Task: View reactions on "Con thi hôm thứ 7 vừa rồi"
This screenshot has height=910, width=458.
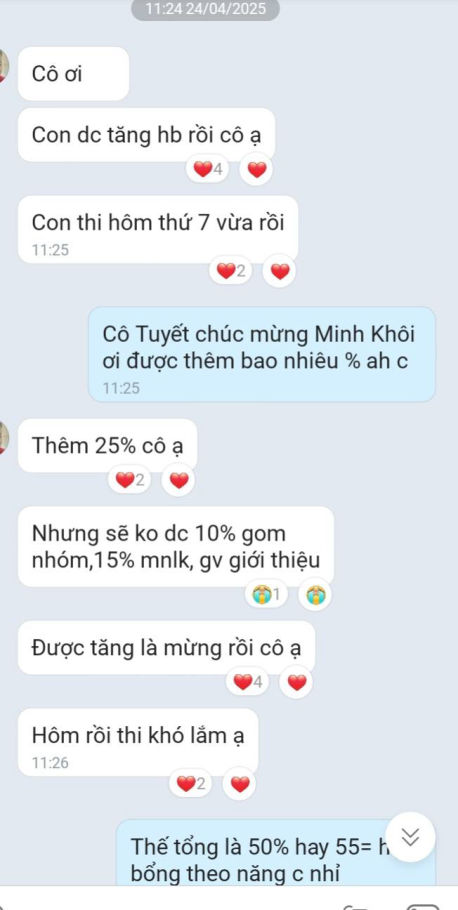Action: pyautogui.click(x=231, y=271)
